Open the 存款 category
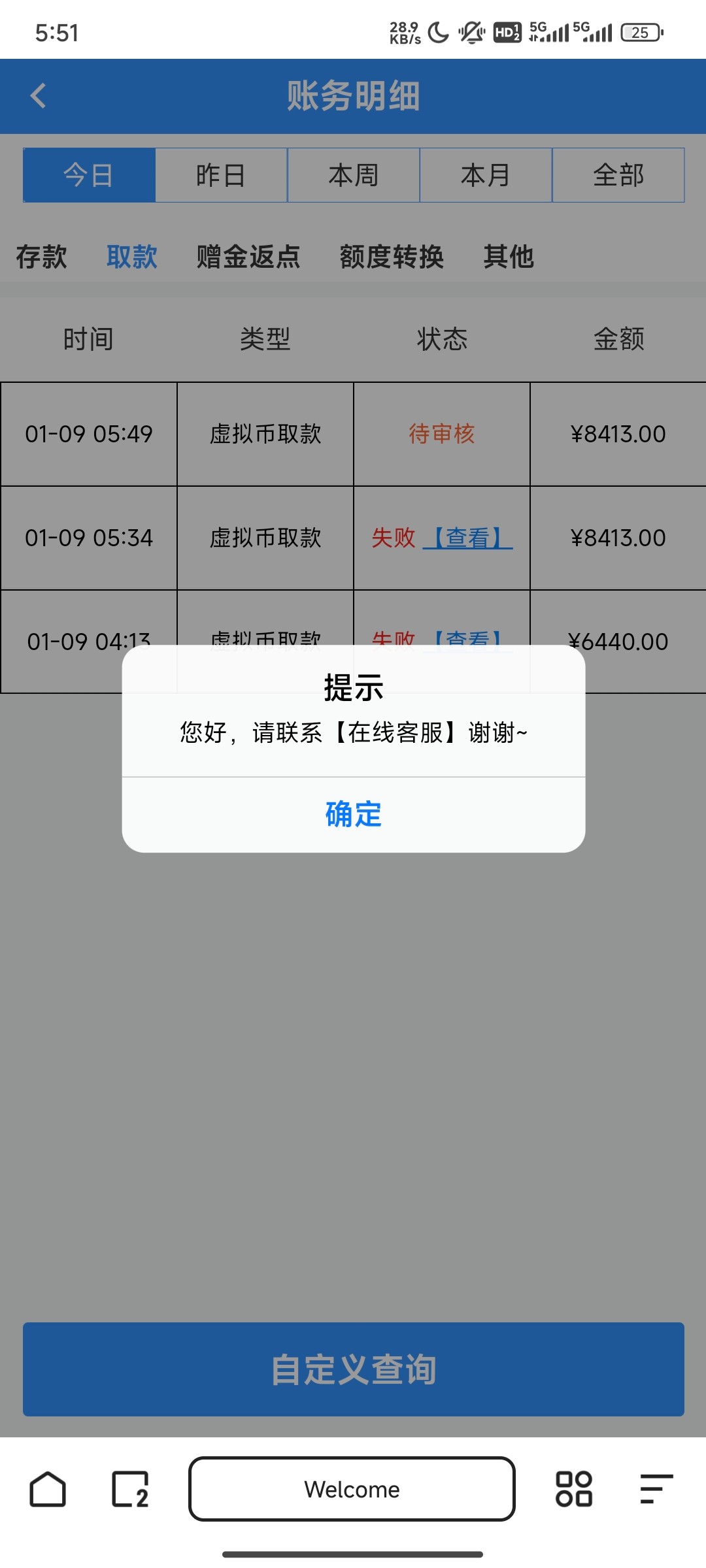706x1568 pixels. (41, 257)
